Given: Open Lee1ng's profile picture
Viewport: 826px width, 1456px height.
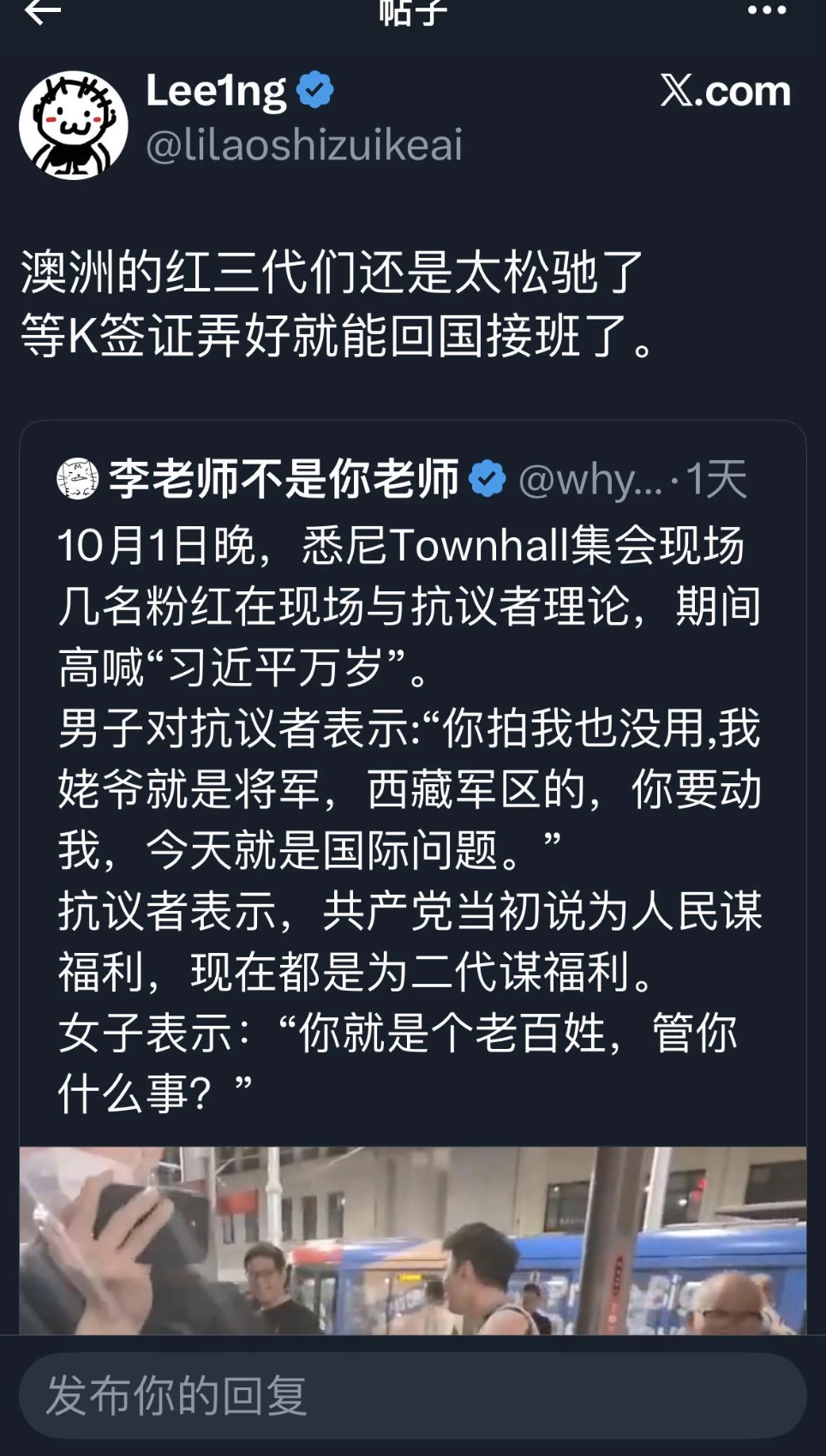Looking at the screenshot, I should pos(74,125).
